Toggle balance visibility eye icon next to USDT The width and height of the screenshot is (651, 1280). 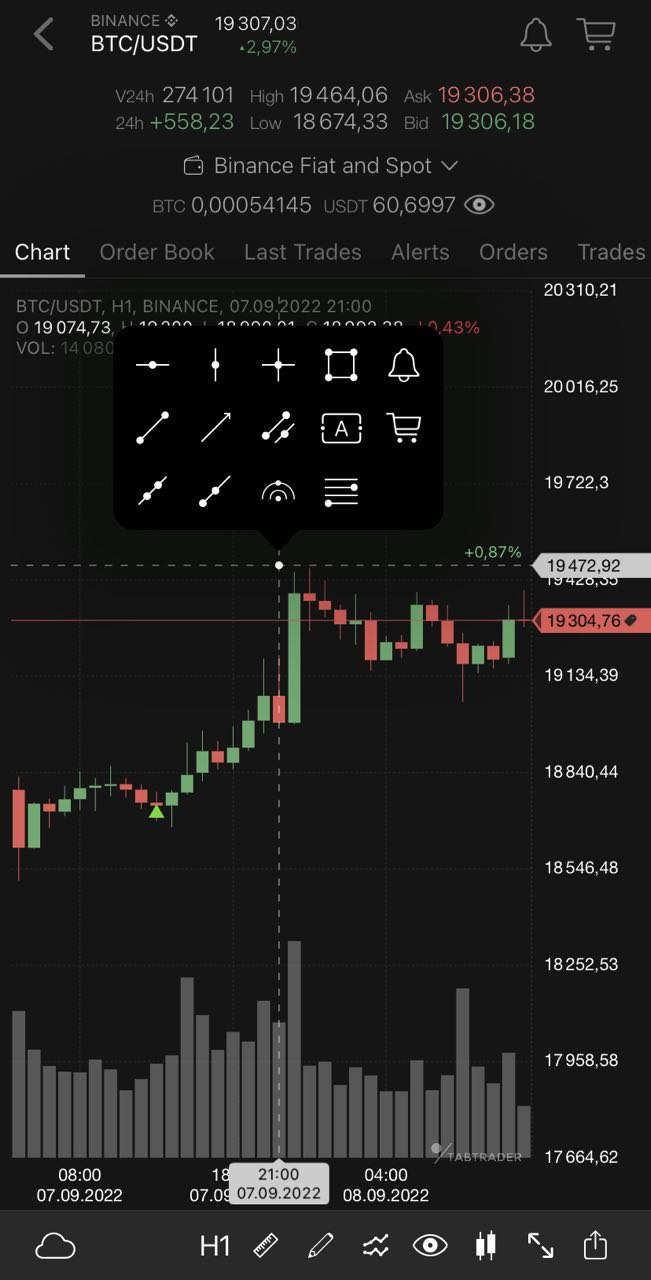pyautogui.click(x=480, y=205)
